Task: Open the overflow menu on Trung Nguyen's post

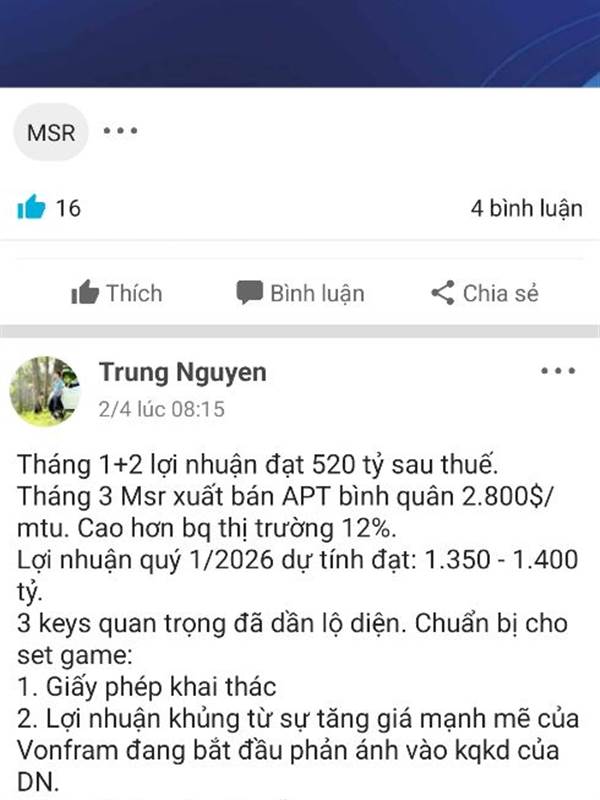Action: 558,371
